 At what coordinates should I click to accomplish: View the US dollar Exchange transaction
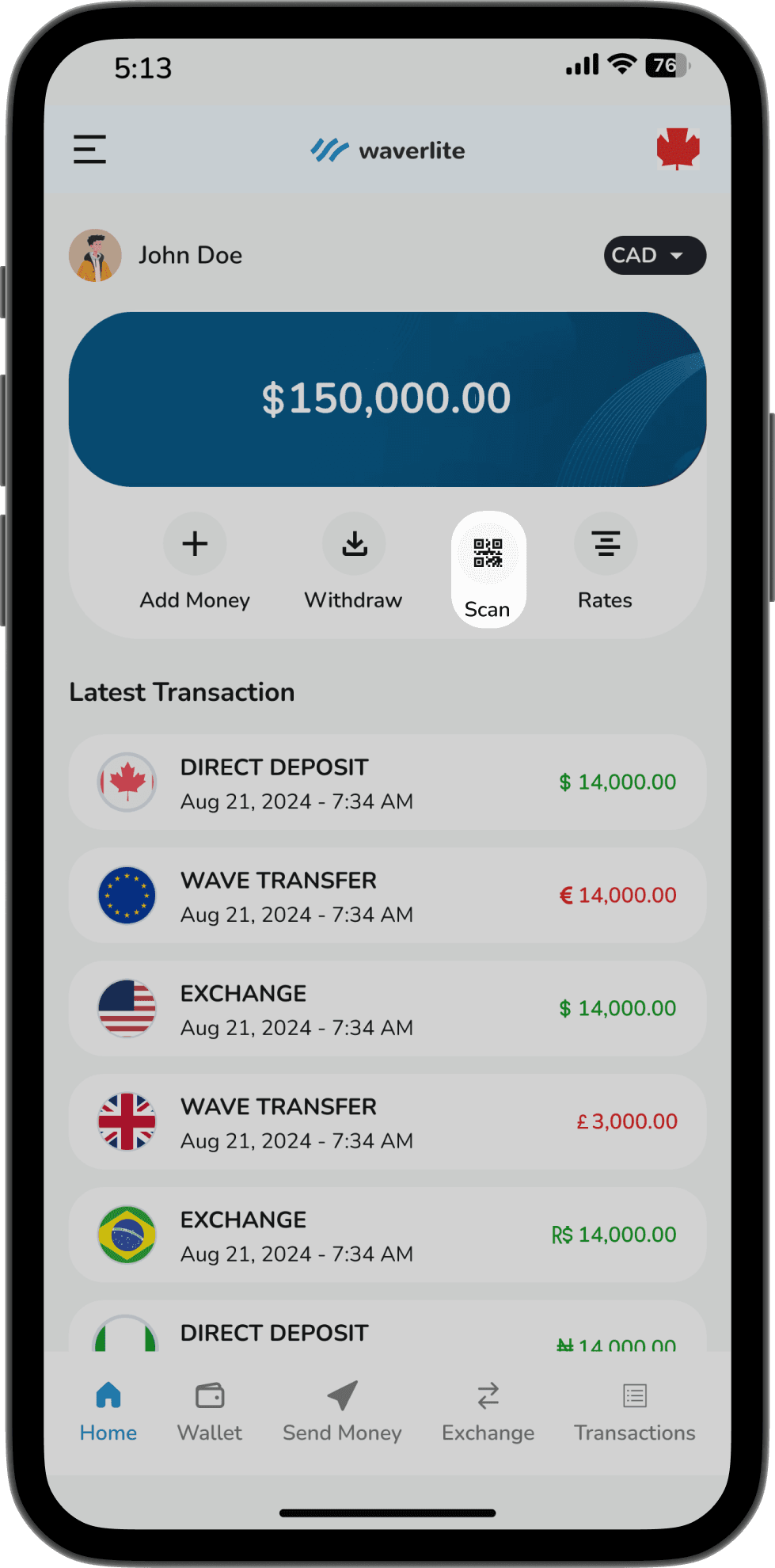pos(387,1009)
